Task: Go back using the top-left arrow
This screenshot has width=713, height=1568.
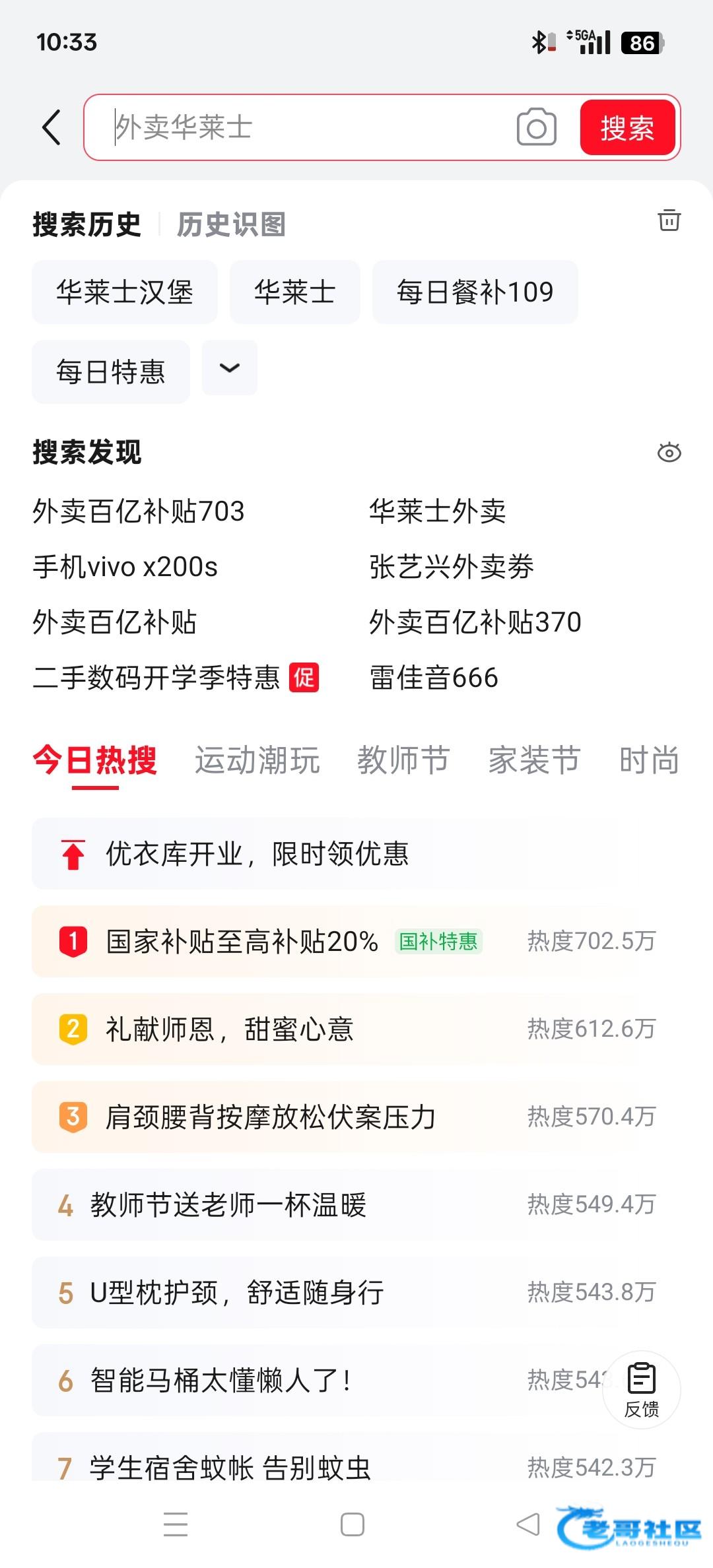Action: tap(51, 127)
